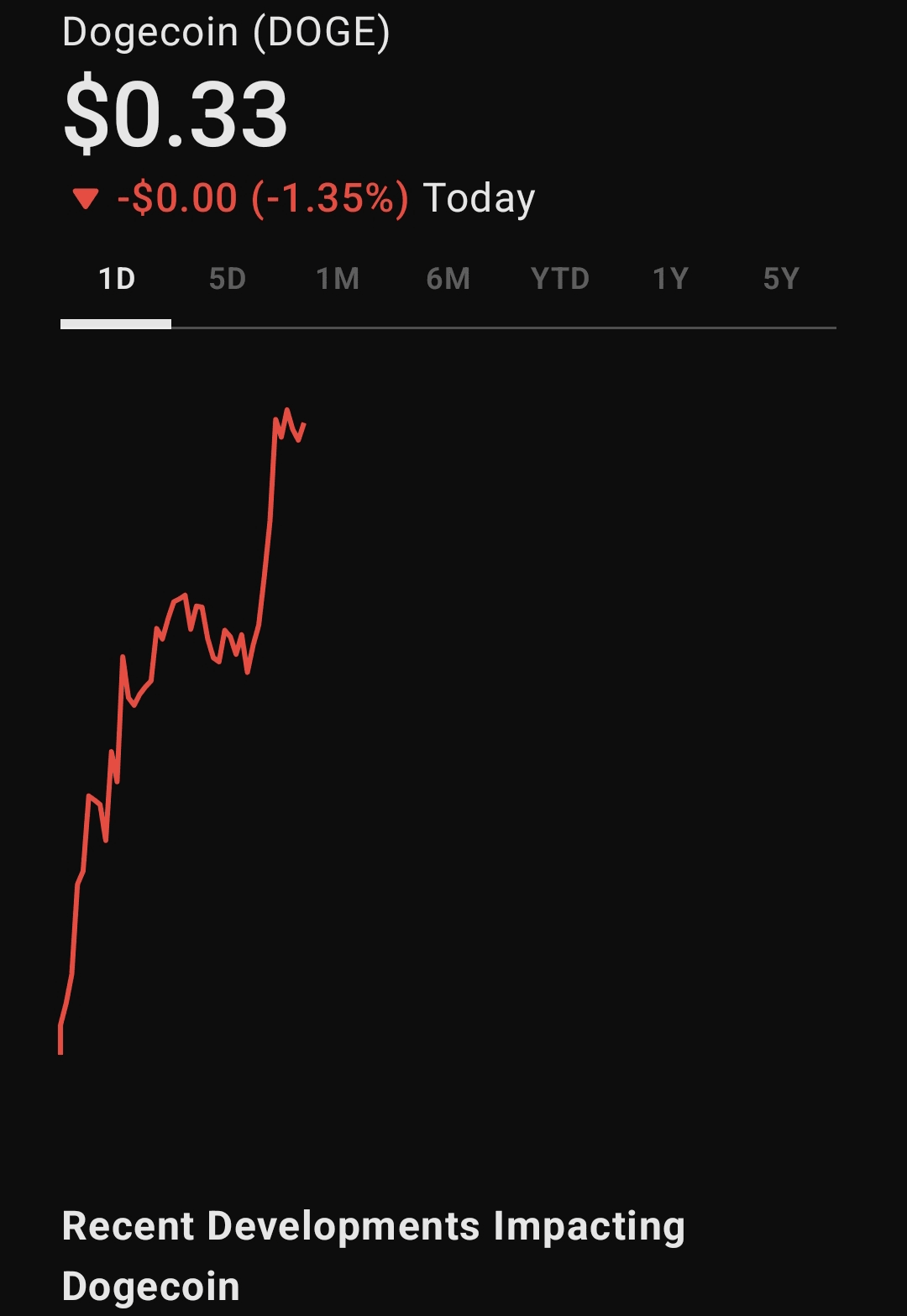Select the 1D time range
The width and height of the screenshot is (907, 1316).
click(x=116, y=279)
